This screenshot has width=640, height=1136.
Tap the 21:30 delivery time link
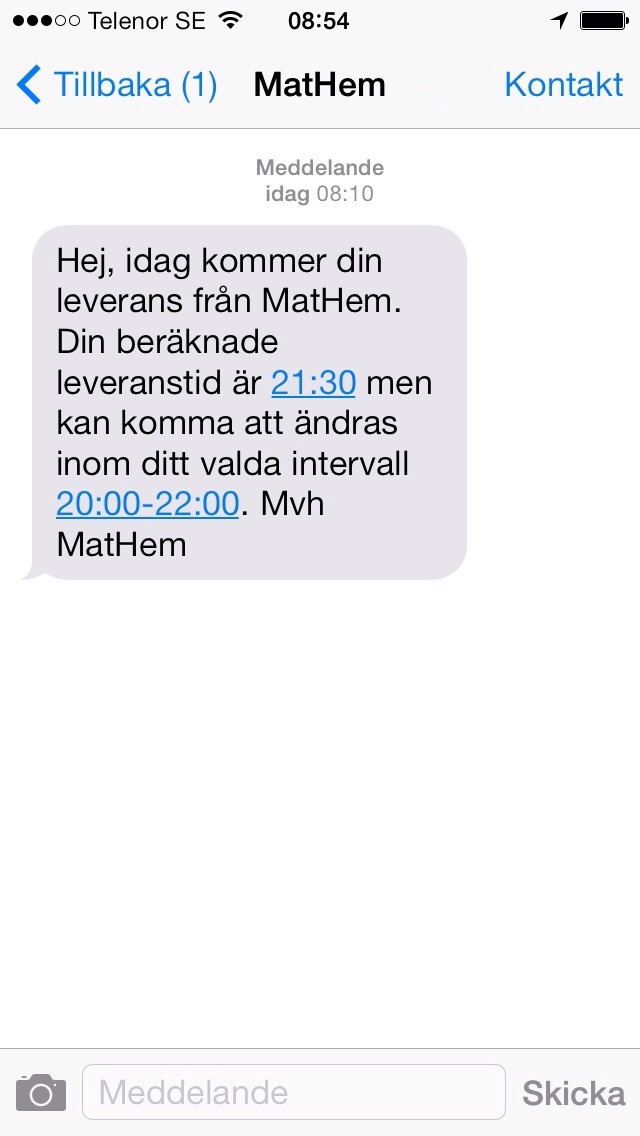click(x=313, y=382)
